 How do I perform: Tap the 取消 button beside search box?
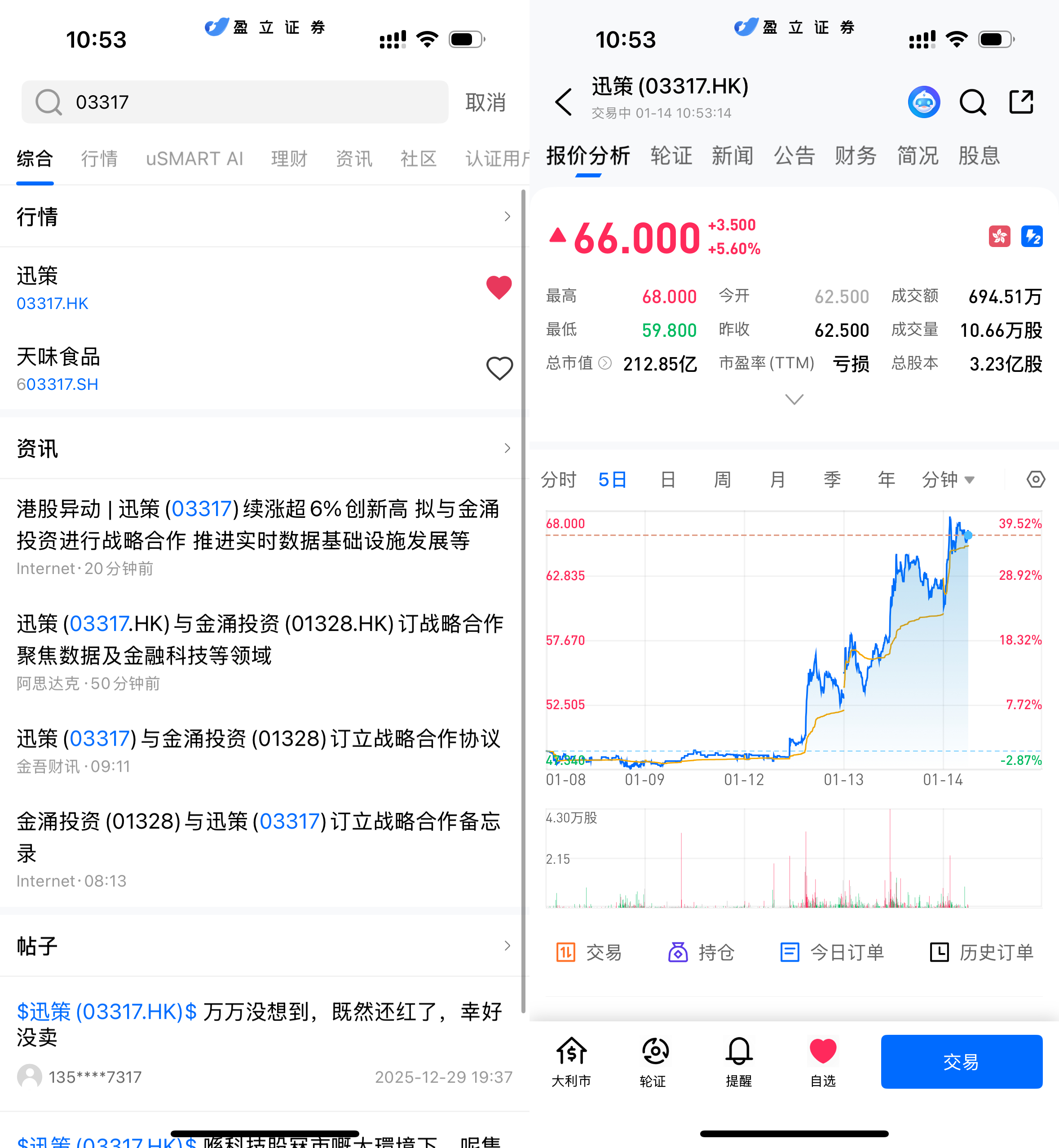(x=485, y=102)
